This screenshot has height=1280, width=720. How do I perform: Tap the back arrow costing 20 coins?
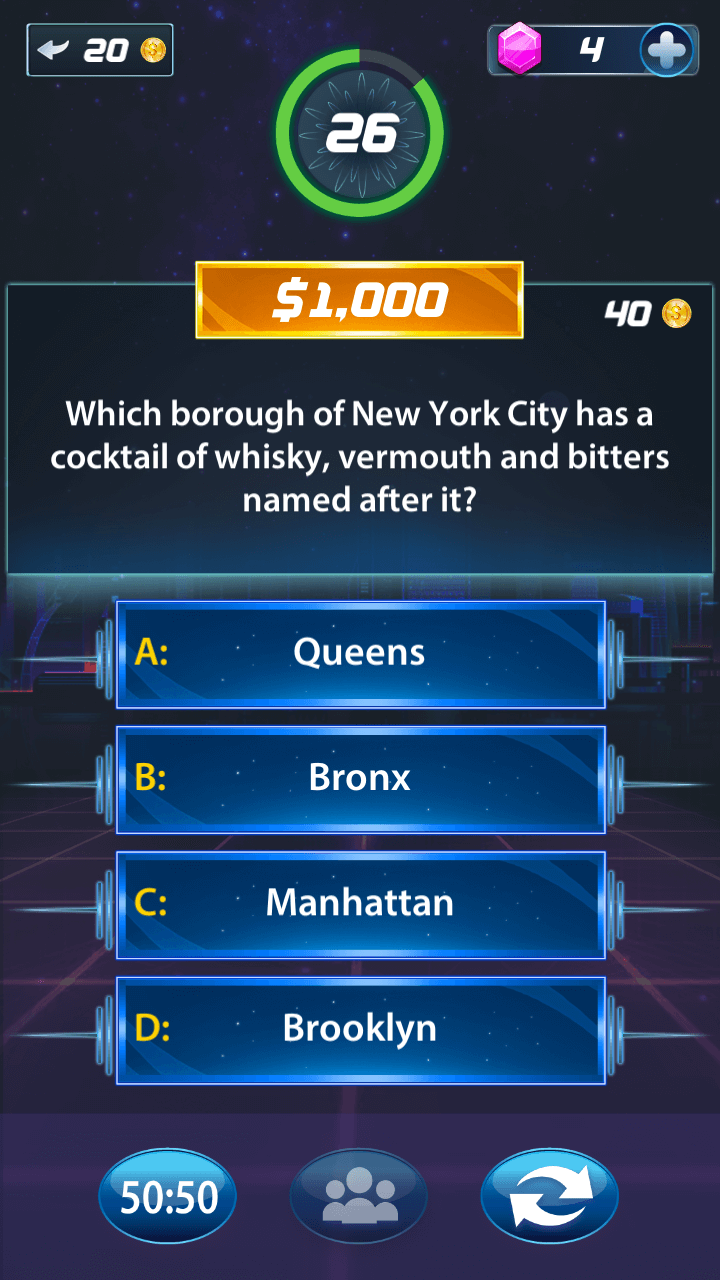click(100, 50)
